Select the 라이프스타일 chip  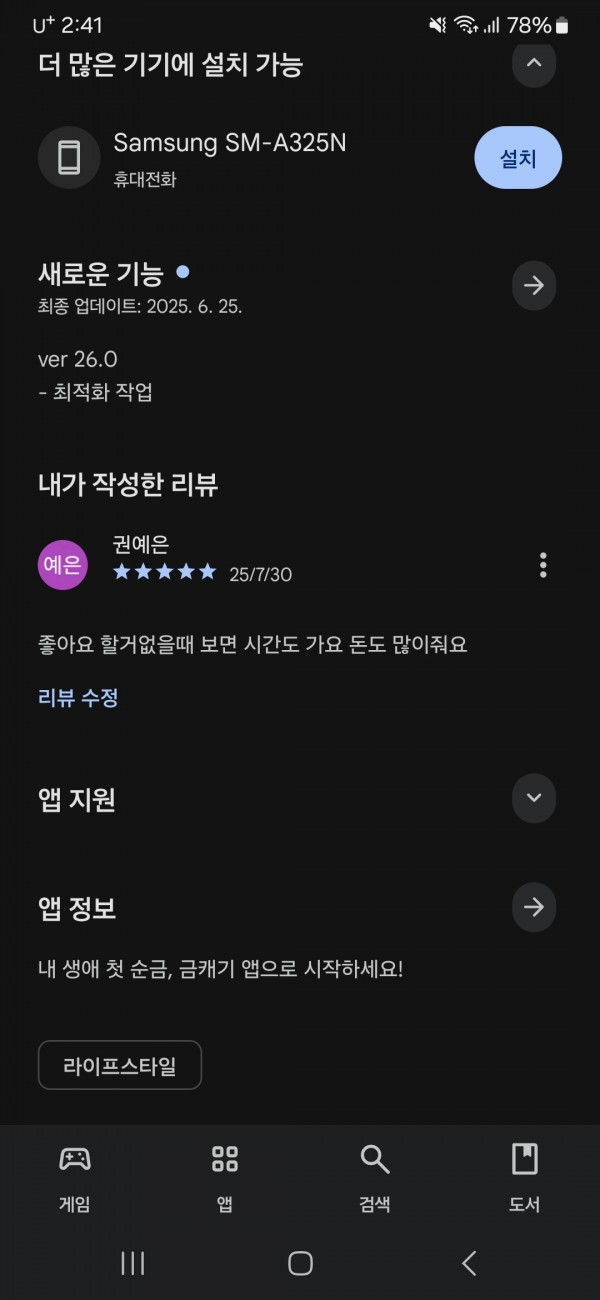click(120, 1065)
